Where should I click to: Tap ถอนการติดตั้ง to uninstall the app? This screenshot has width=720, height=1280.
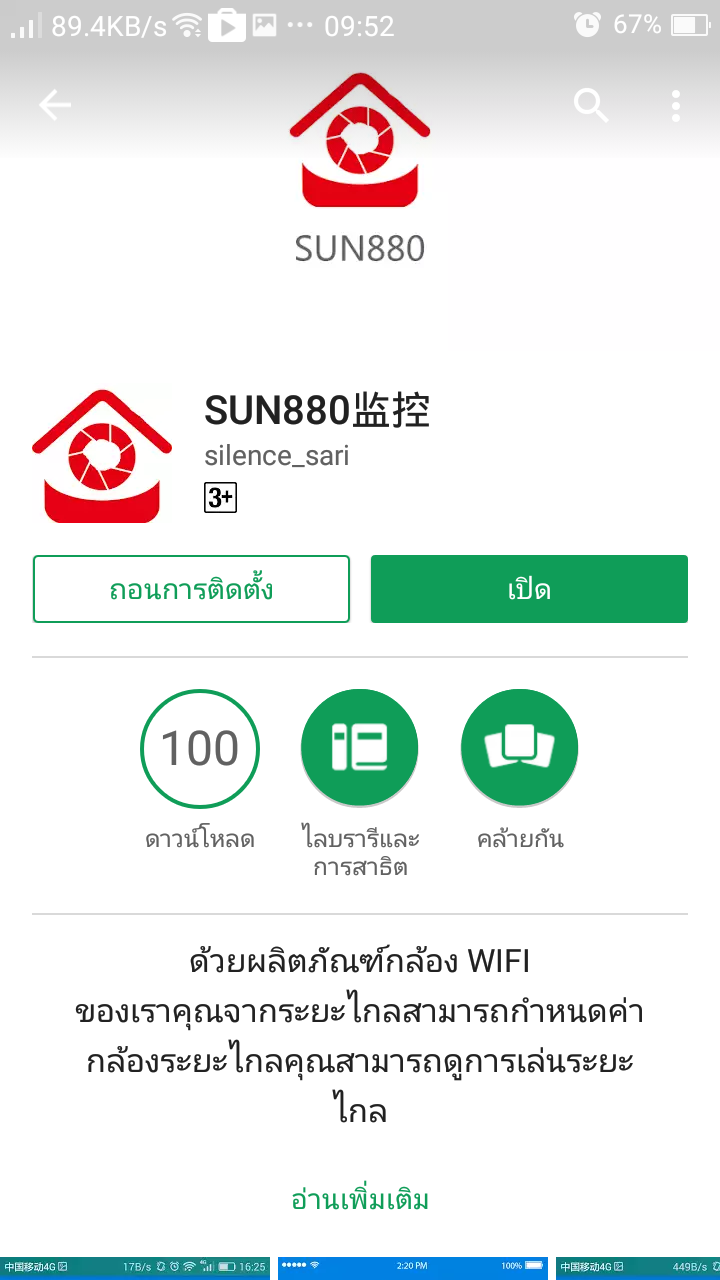(191, 590)
